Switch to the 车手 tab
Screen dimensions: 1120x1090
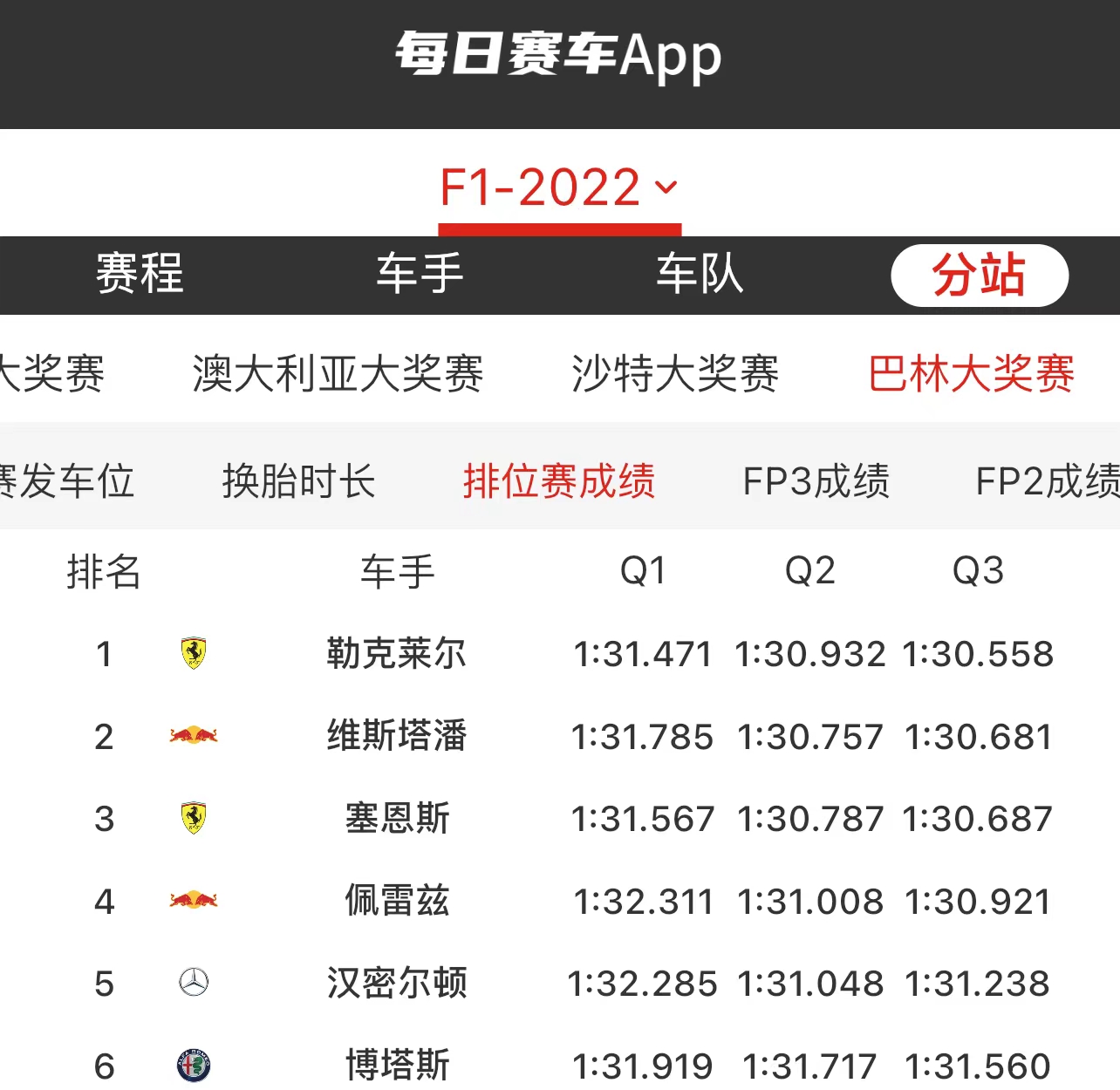420,274
